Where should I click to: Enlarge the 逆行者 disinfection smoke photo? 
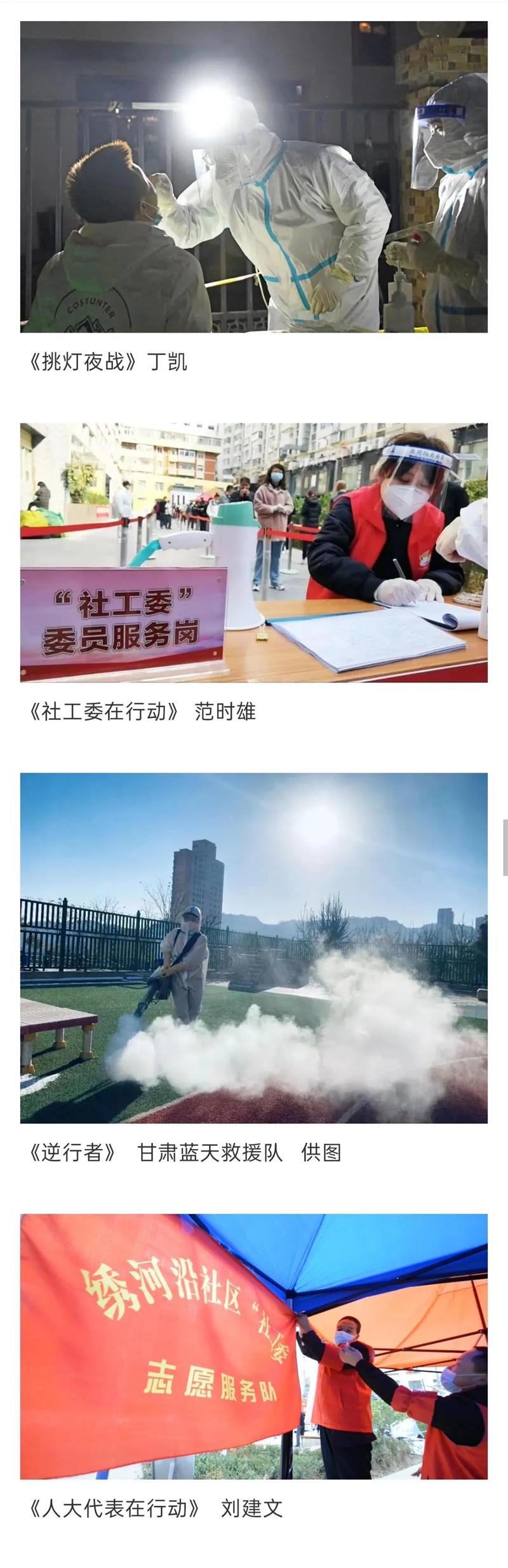(254, 947)
